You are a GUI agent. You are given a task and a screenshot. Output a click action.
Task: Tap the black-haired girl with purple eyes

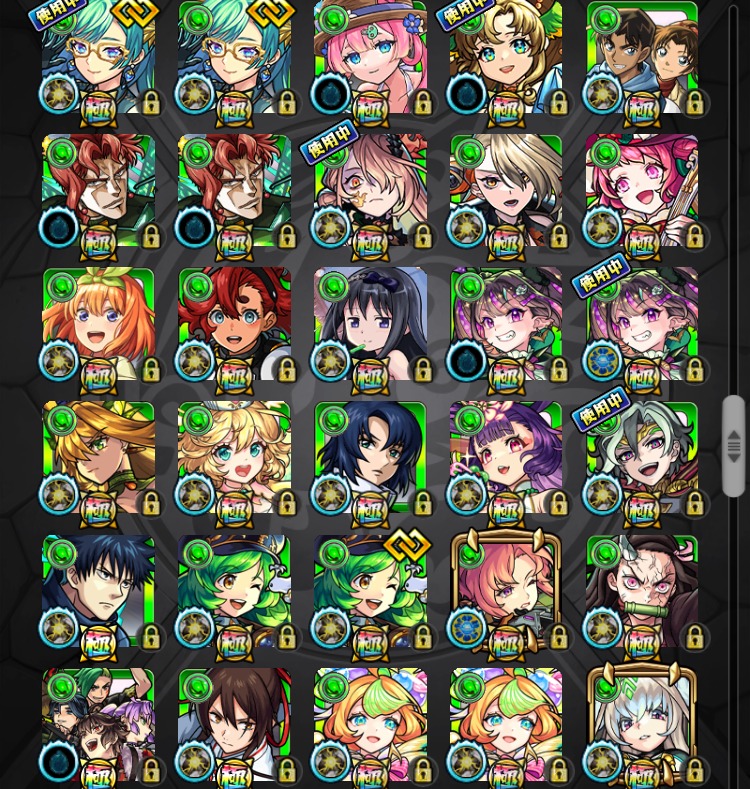(370, 323)
